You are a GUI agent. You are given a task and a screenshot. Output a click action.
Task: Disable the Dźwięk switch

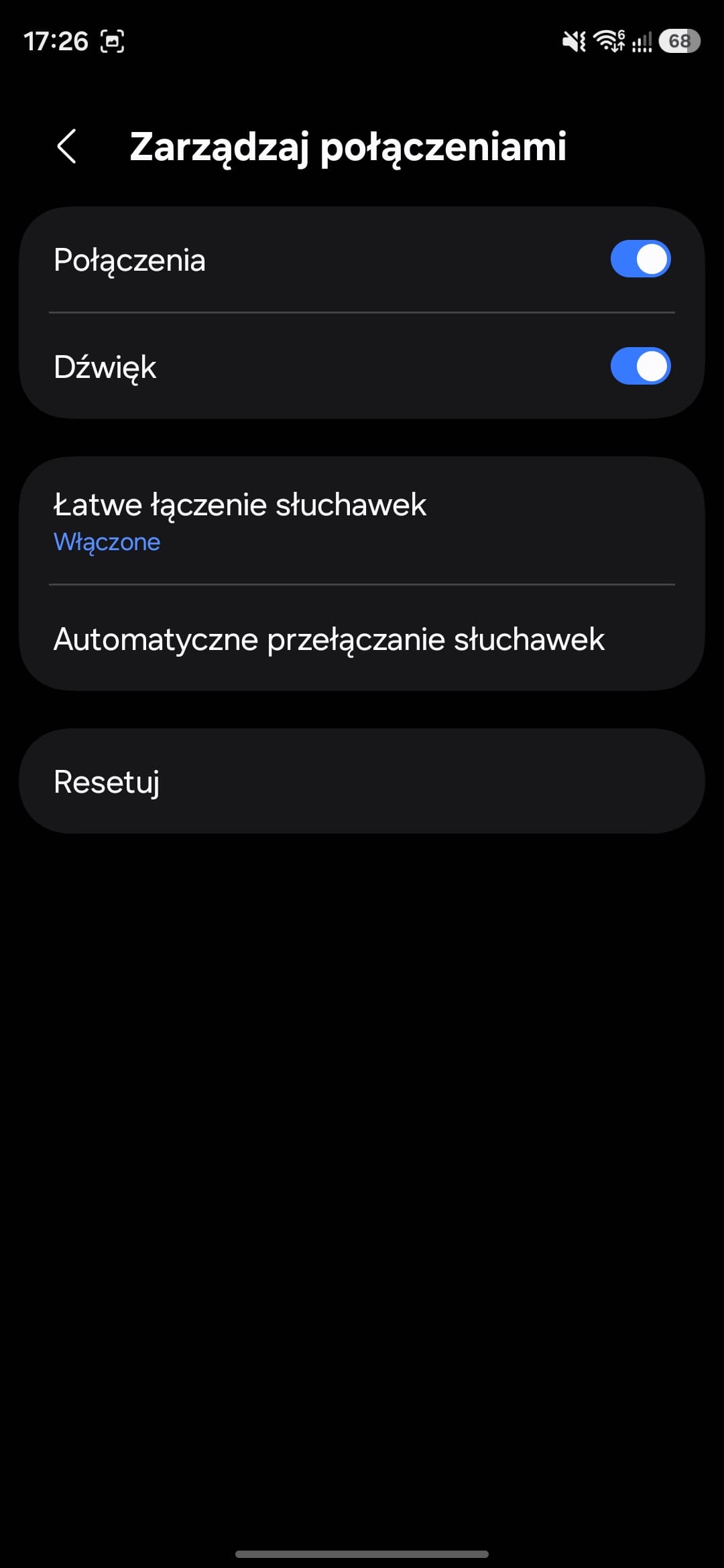(640, 367)
